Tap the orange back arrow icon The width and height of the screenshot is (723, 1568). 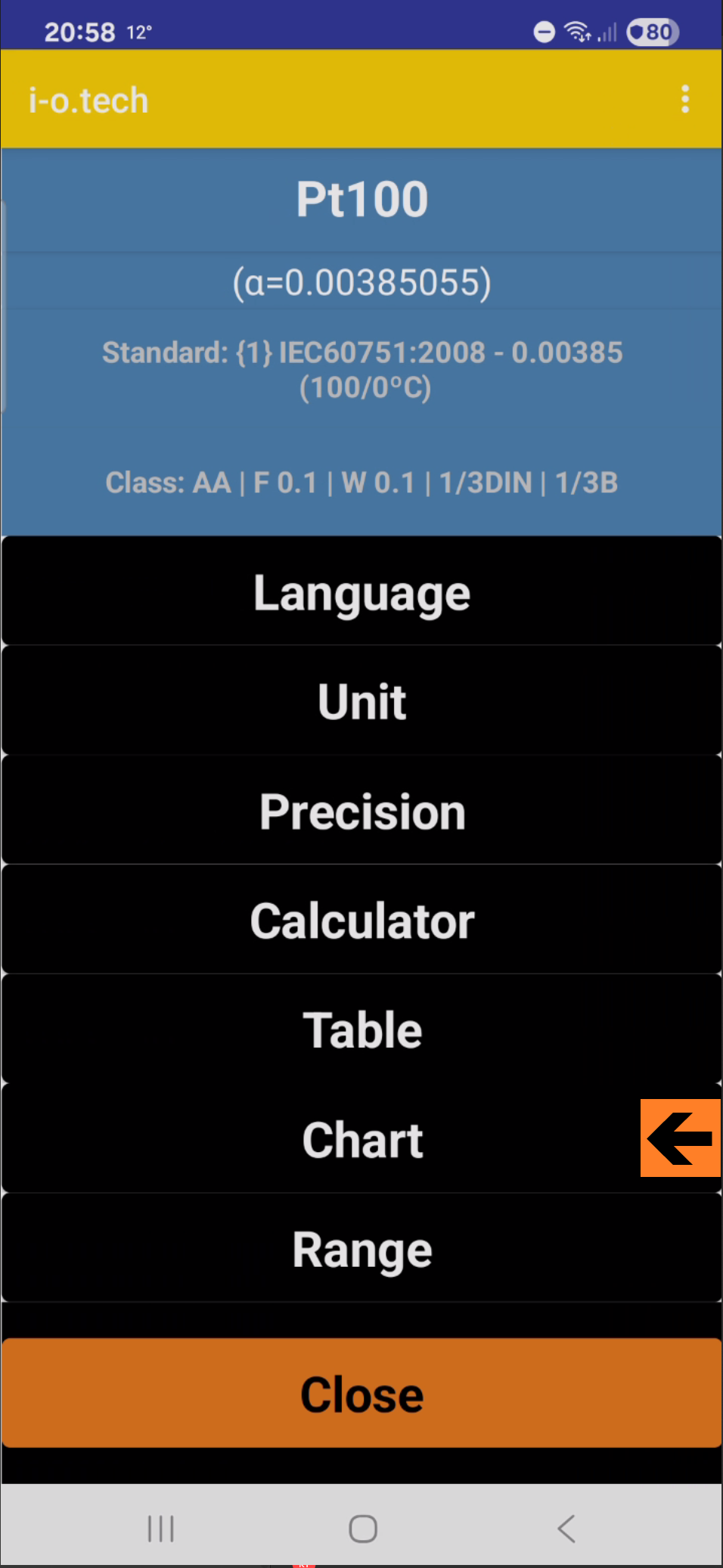pyautogui.click(x=680, y=1138)
